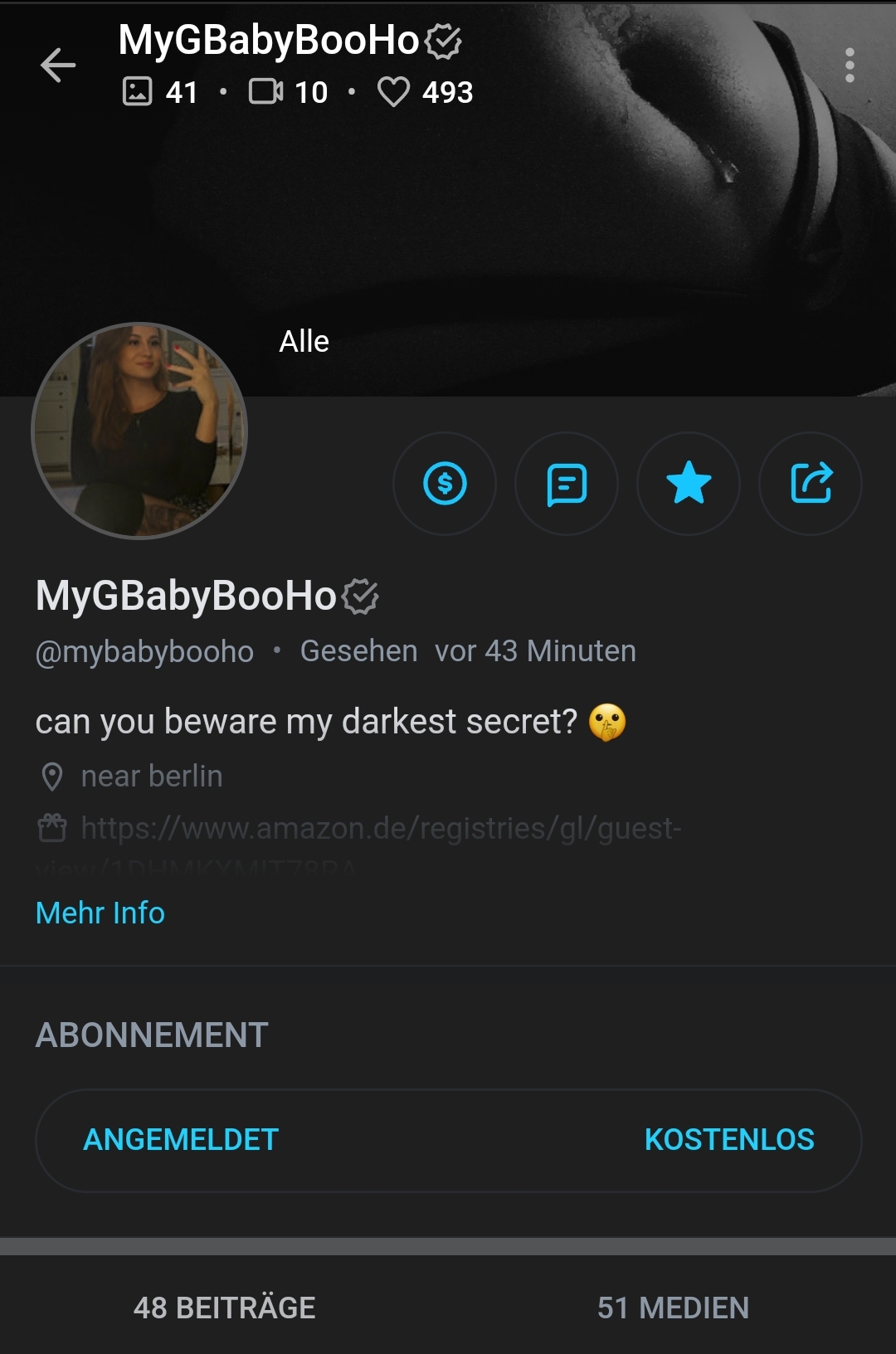Open a message to MyGBabyBooHo
The height and width of the screenshot is (1354, 896).
[x=567, y=484]
